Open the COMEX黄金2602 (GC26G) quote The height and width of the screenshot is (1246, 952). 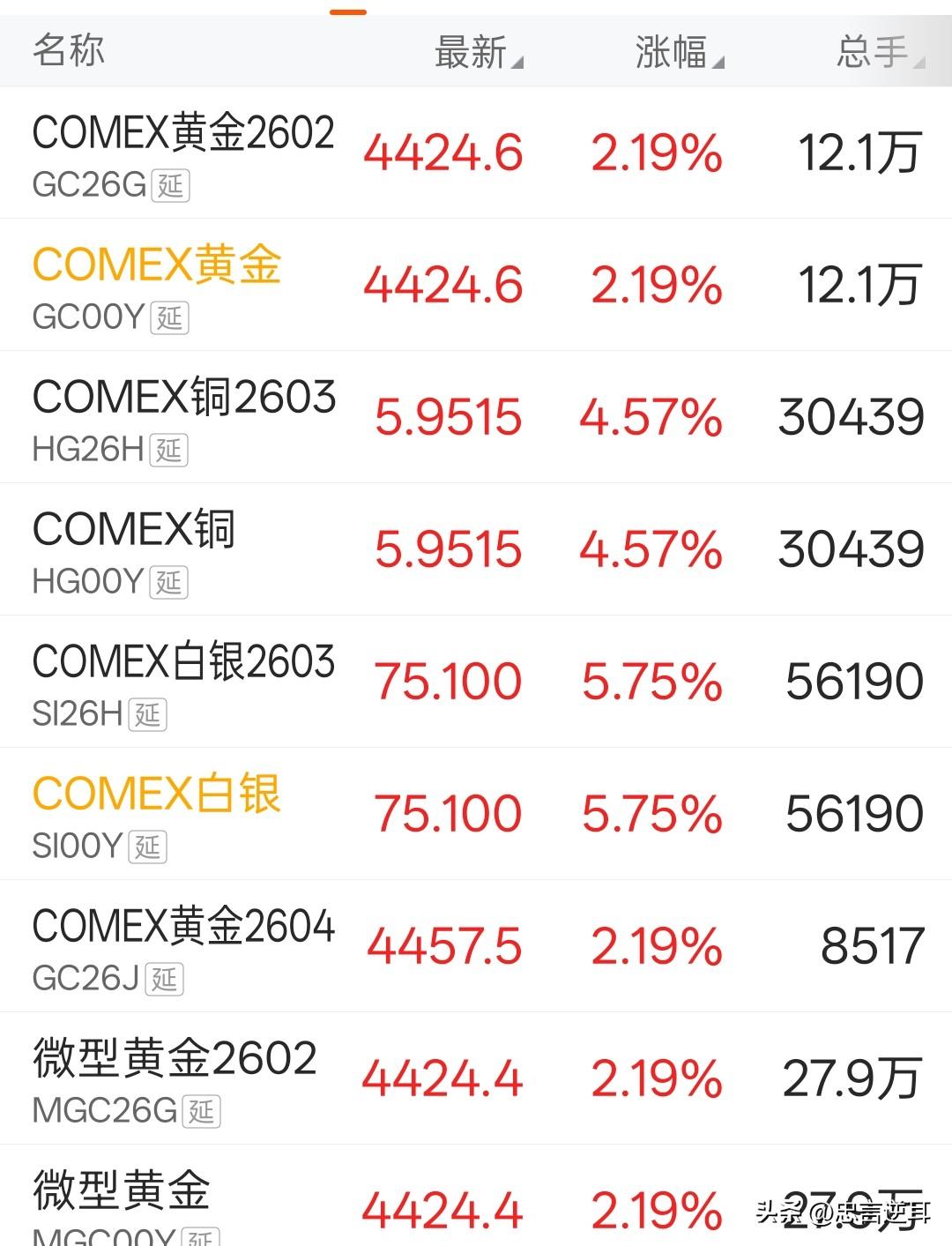click(x=183, y=153)
